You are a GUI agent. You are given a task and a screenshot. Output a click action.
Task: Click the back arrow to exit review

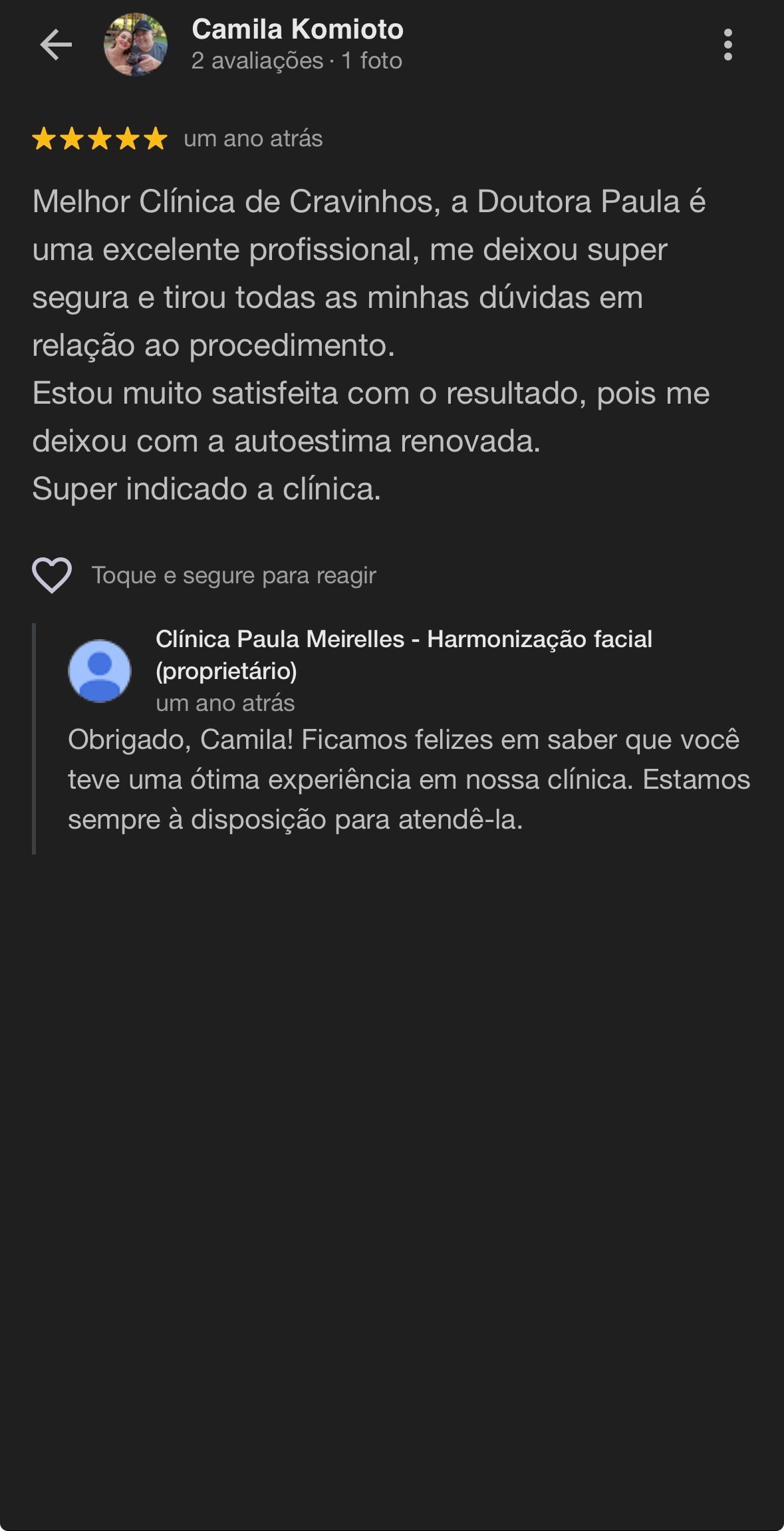click(57, 44)
